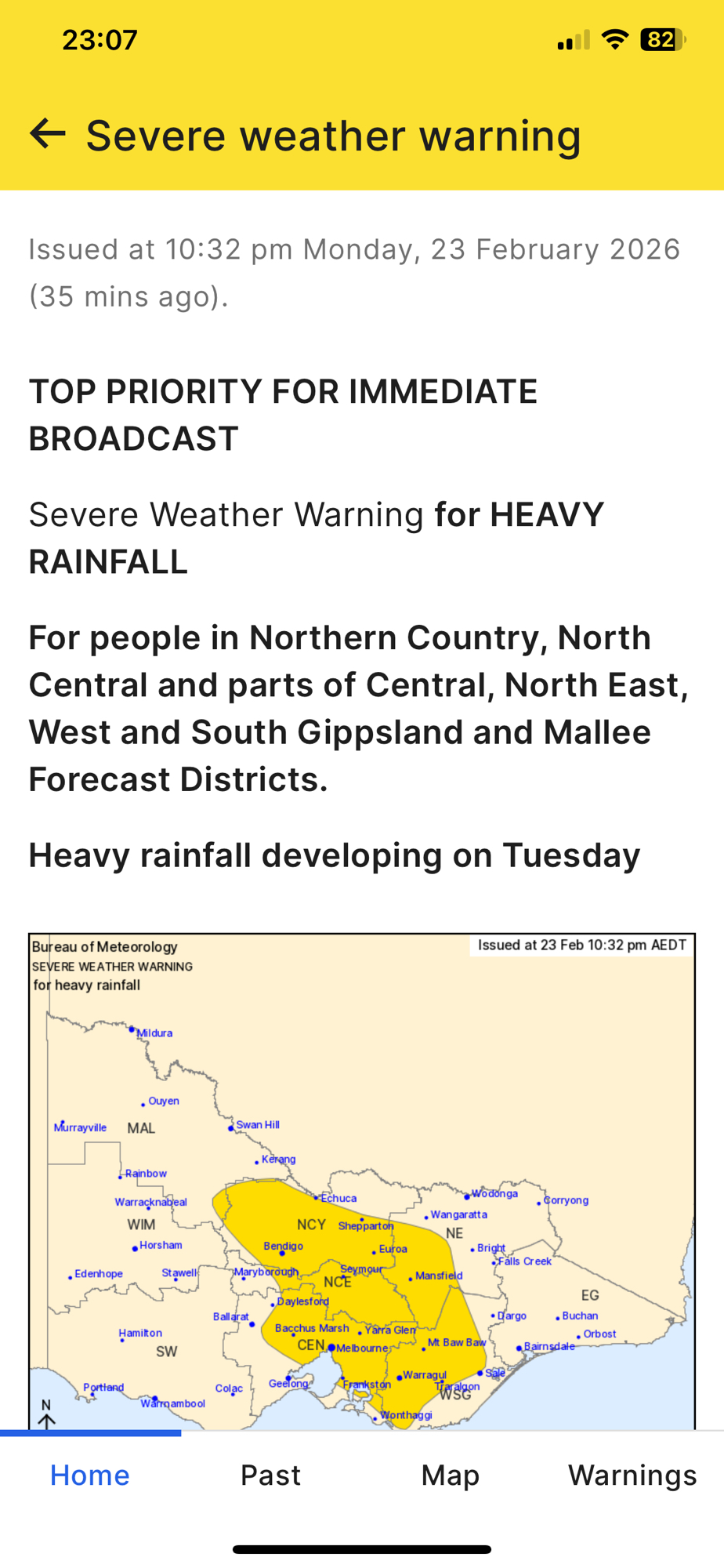Open the Past tab
This screenshot has width=724, height=1568.
click(x=270, y=1475)
